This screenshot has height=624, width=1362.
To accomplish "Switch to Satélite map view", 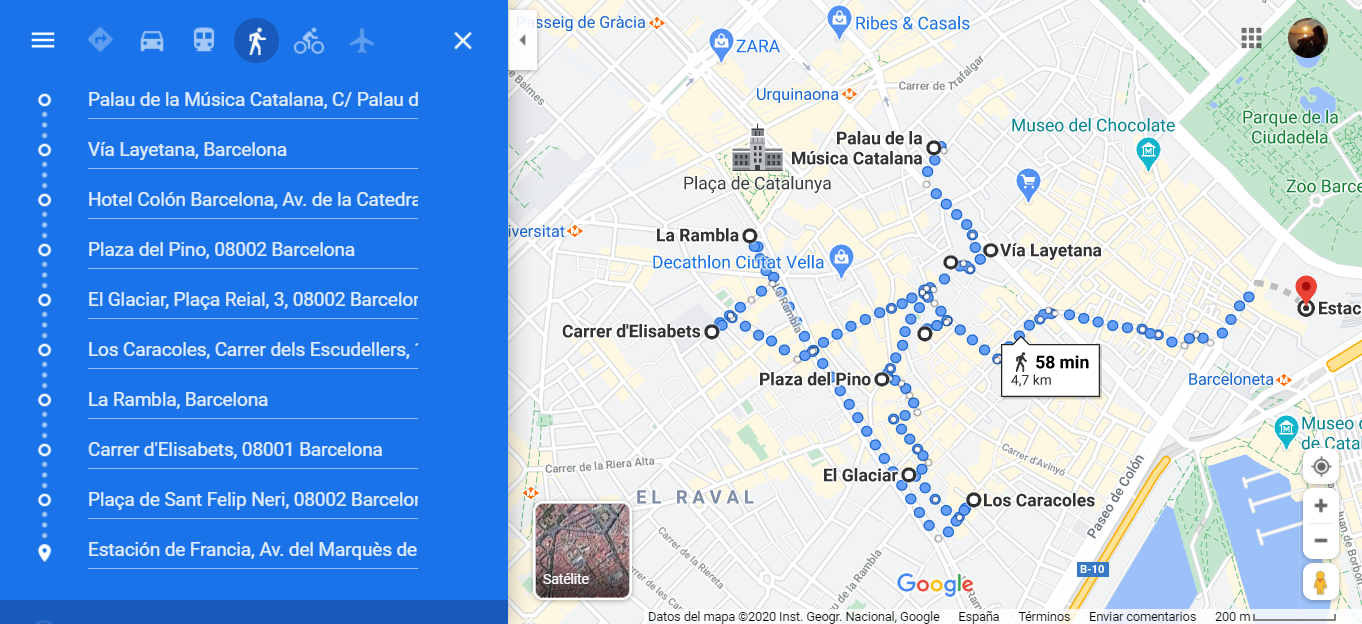I will click(x=582, y=550).
